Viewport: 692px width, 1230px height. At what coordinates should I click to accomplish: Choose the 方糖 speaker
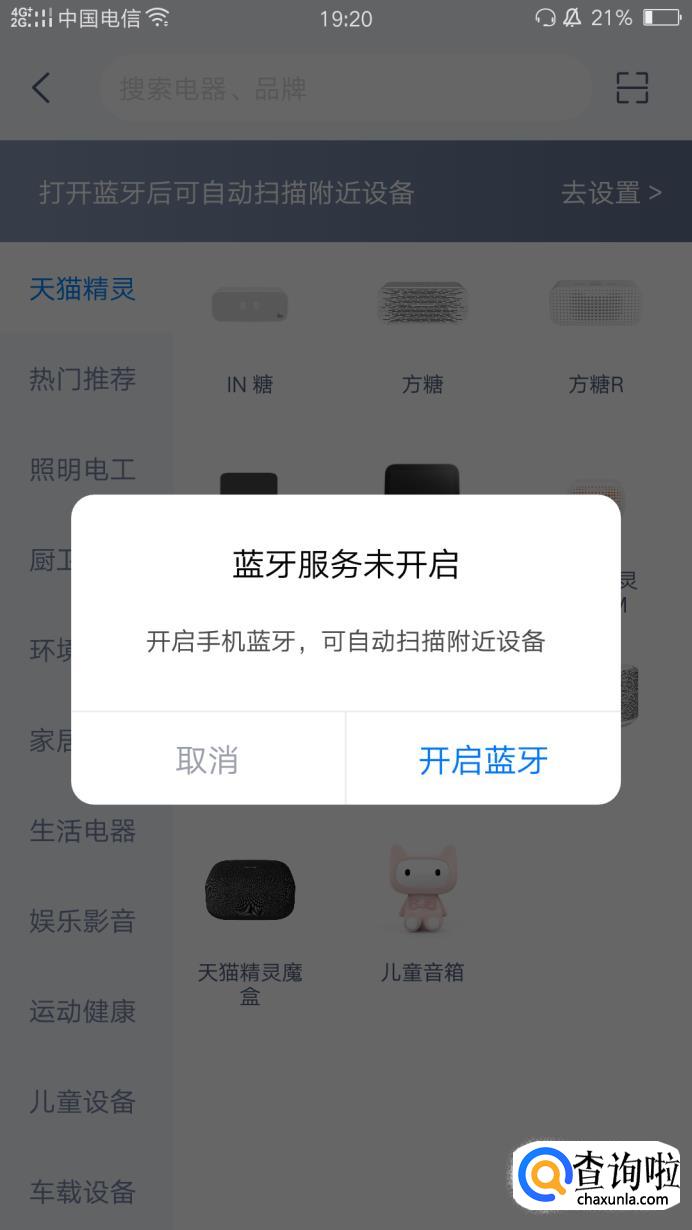(x=422, y=330)
